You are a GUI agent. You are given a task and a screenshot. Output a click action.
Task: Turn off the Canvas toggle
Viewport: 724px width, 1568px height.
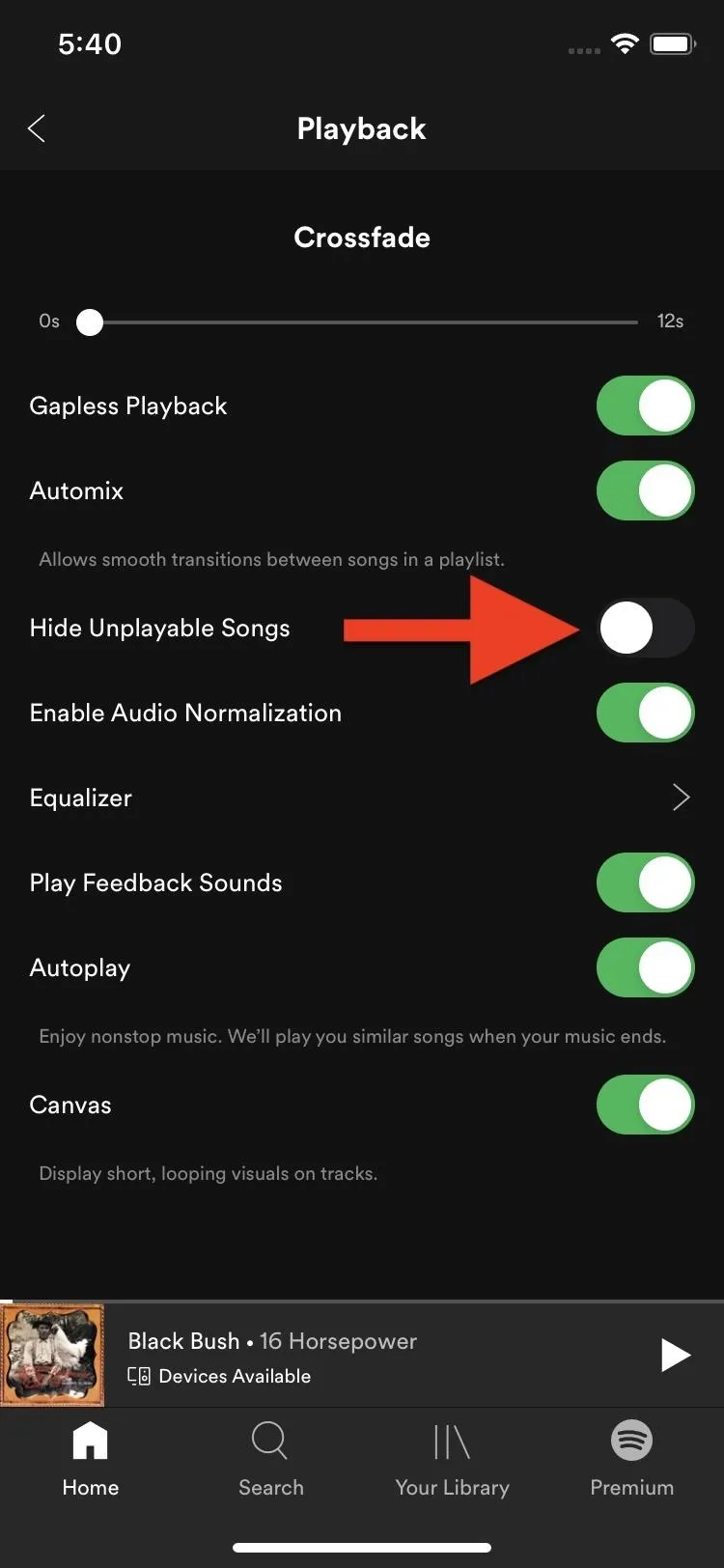click(646, 1105)
